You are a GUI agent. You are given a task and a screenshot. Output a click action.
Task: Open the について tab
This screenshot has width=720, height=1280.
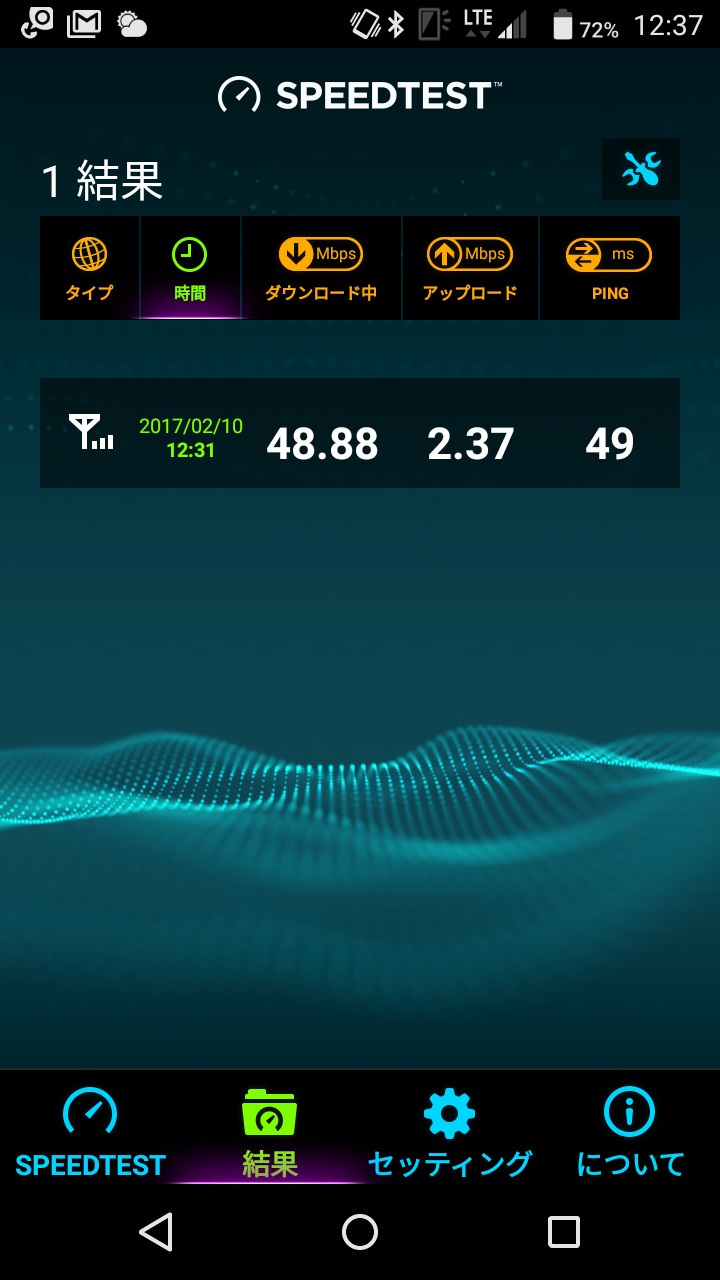[x=630, y=1134]
